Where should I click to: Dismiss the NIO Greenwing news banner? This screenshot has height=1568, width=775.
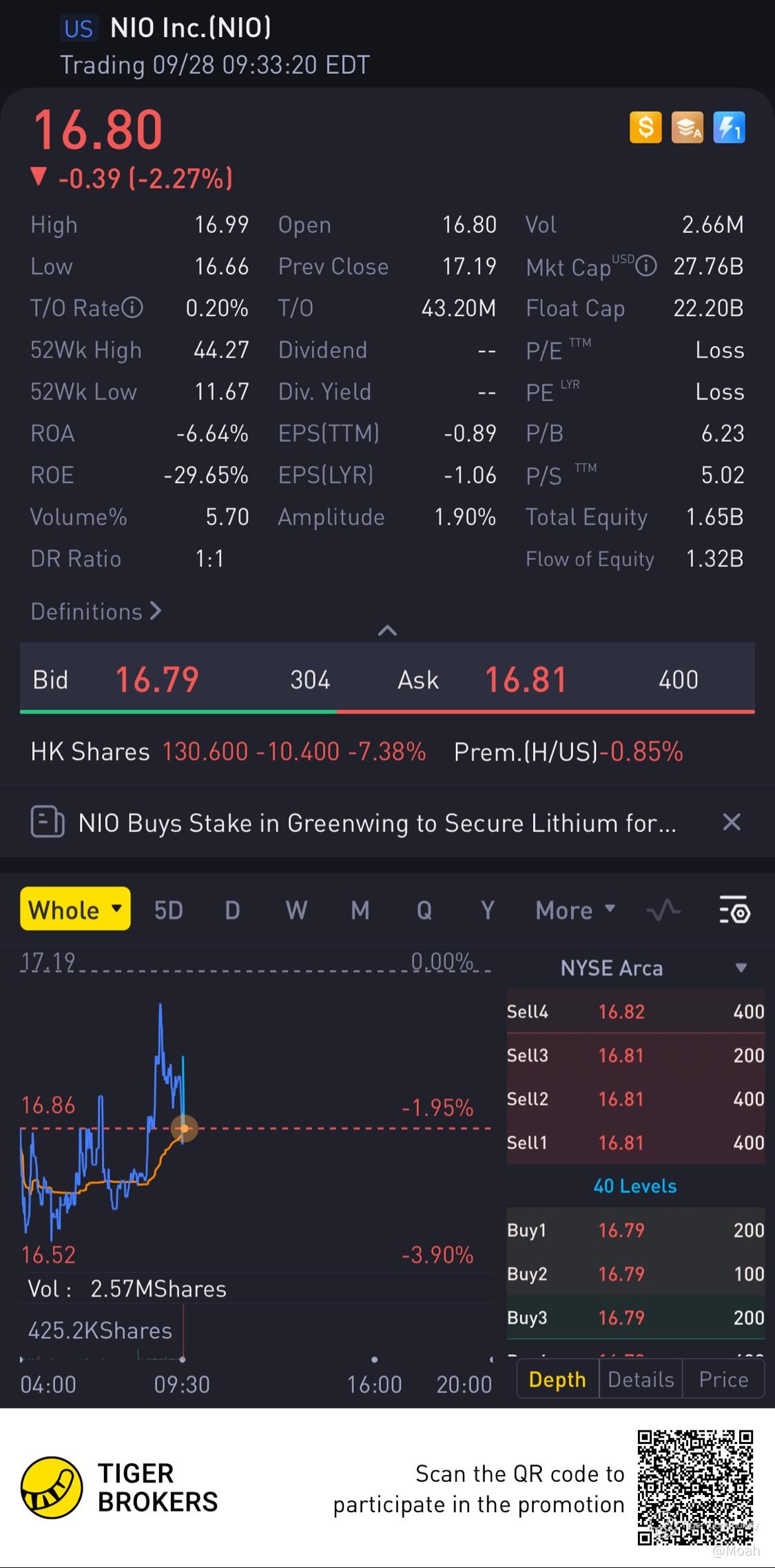pos(731,822)
